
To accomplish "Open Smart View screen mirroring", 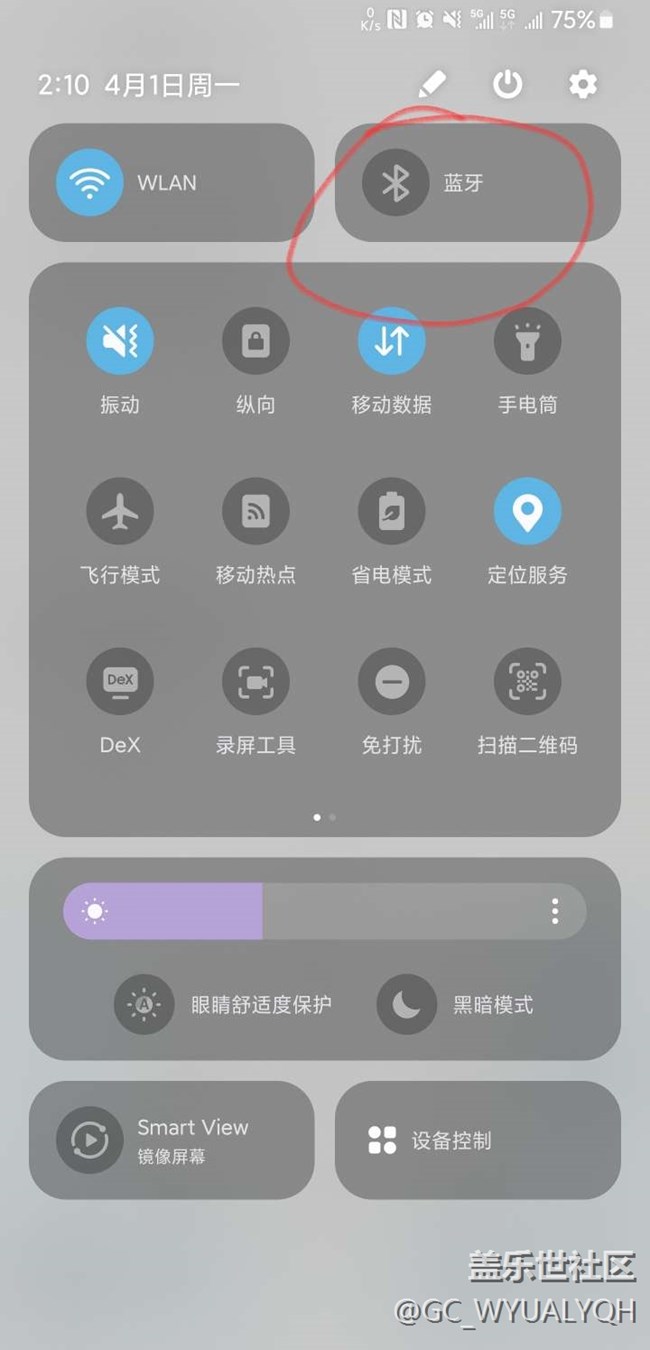I will tap(172, 1140).
